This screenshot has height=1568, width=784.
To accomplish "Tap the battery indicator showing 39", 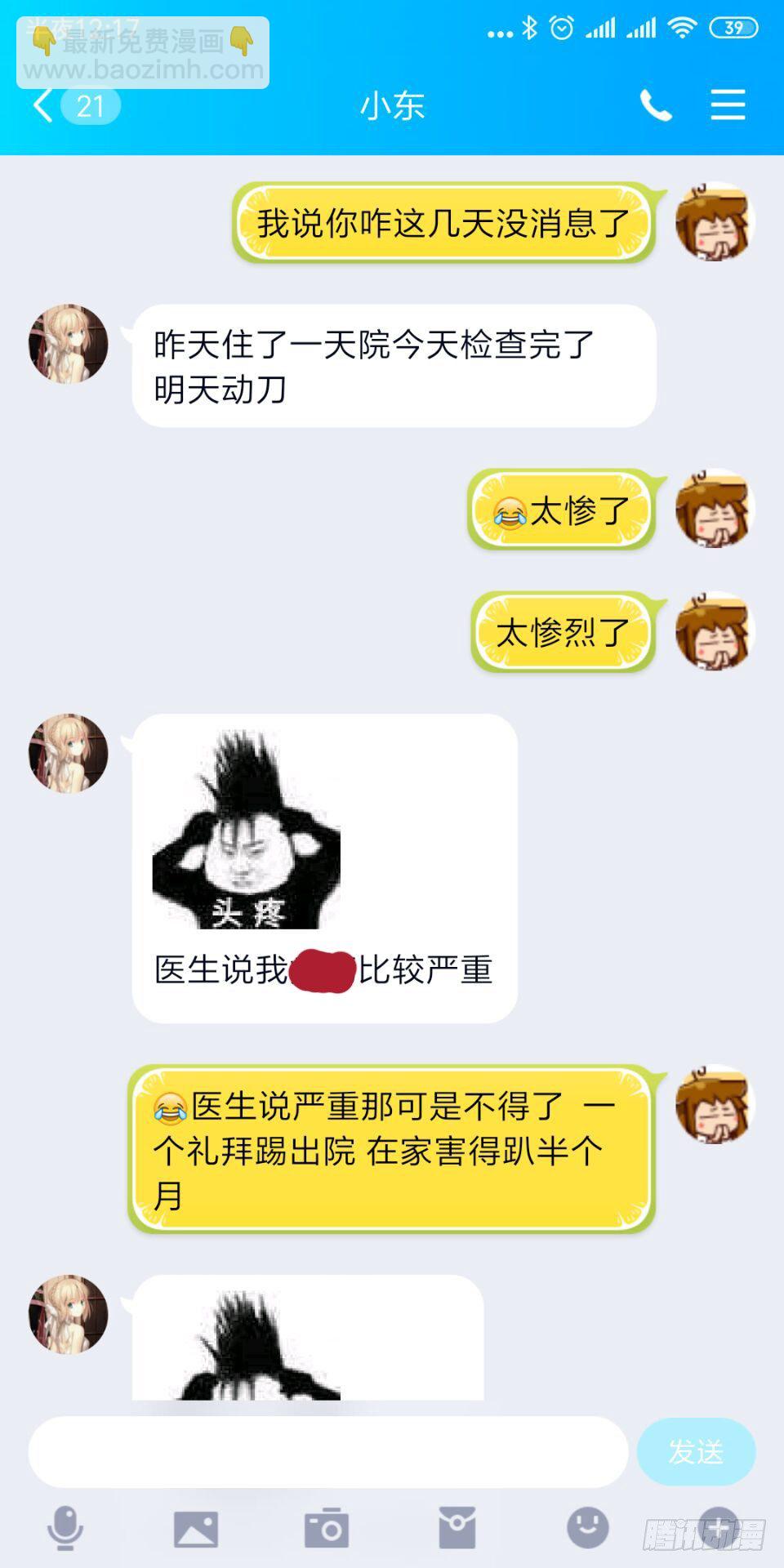I will click(733, 29).
